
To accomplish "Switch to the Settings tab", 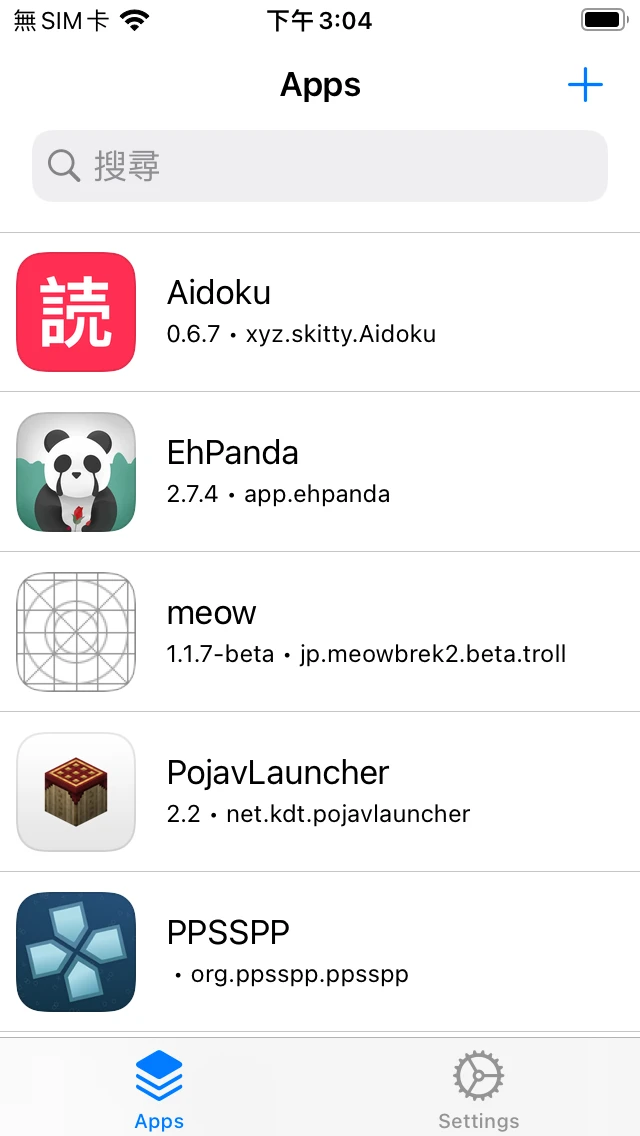I will point(479,1090).
